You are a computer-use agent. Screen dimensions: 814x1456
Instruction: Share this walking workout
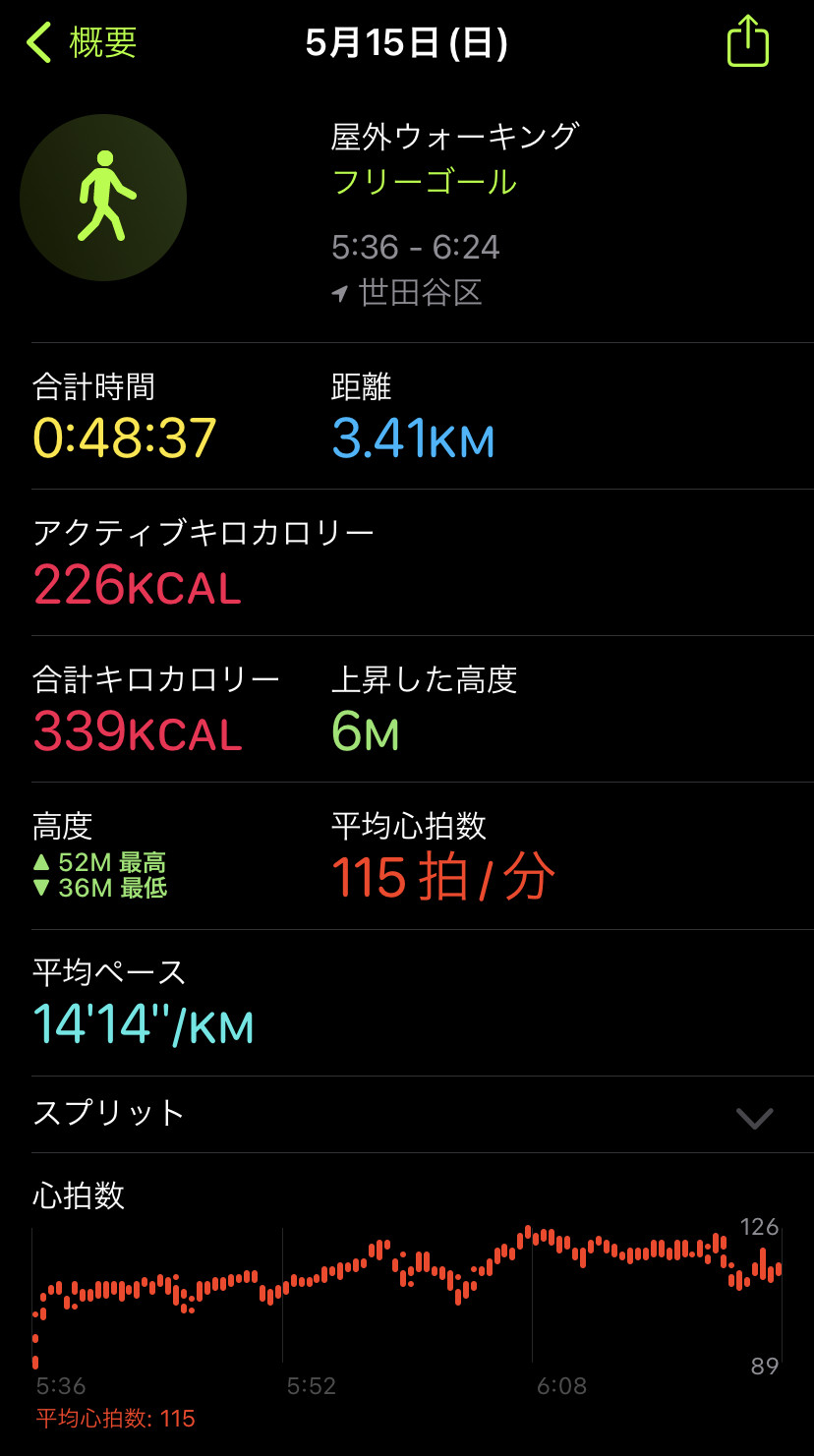coord(747,41)
